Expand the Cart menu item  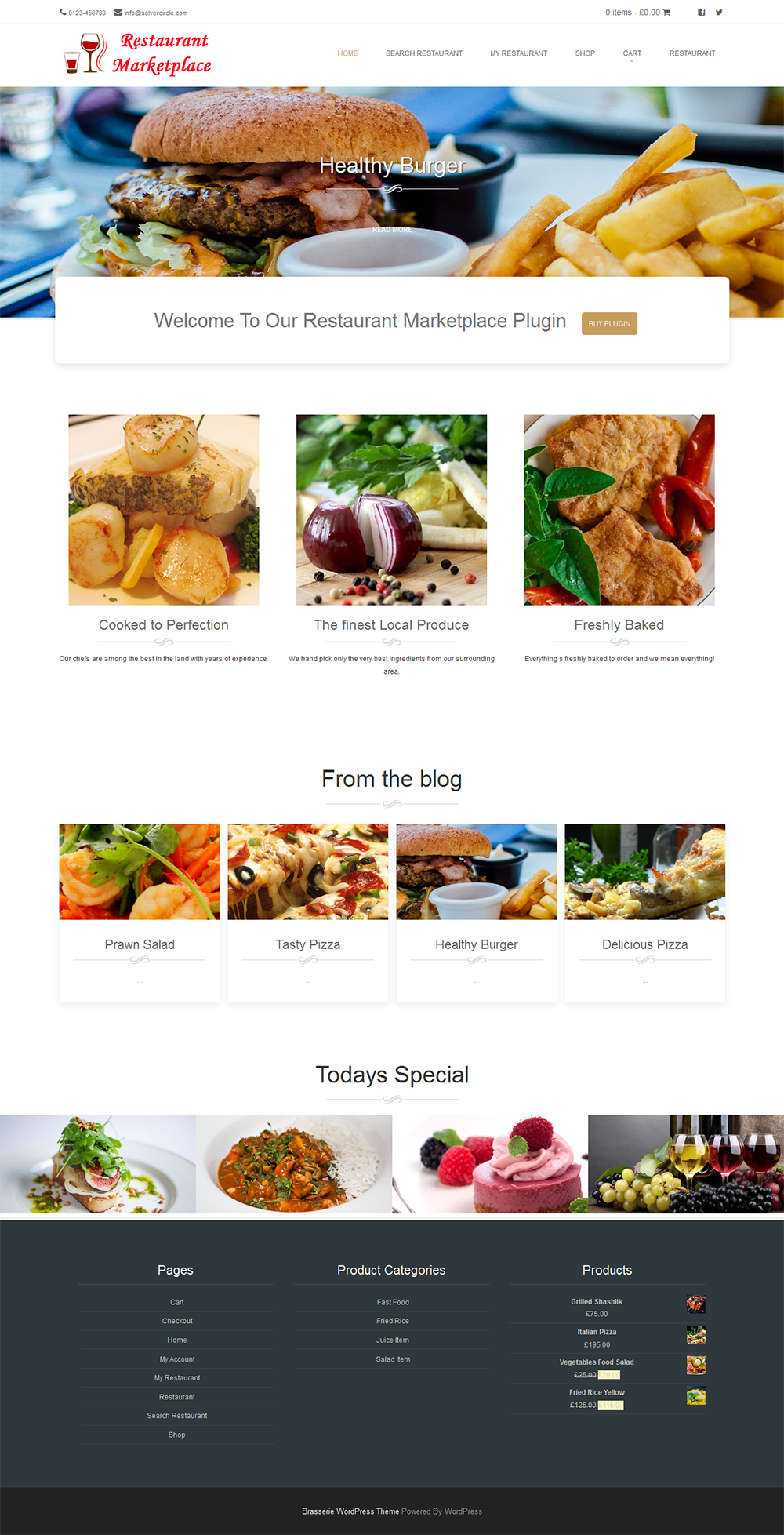[632, 53]
